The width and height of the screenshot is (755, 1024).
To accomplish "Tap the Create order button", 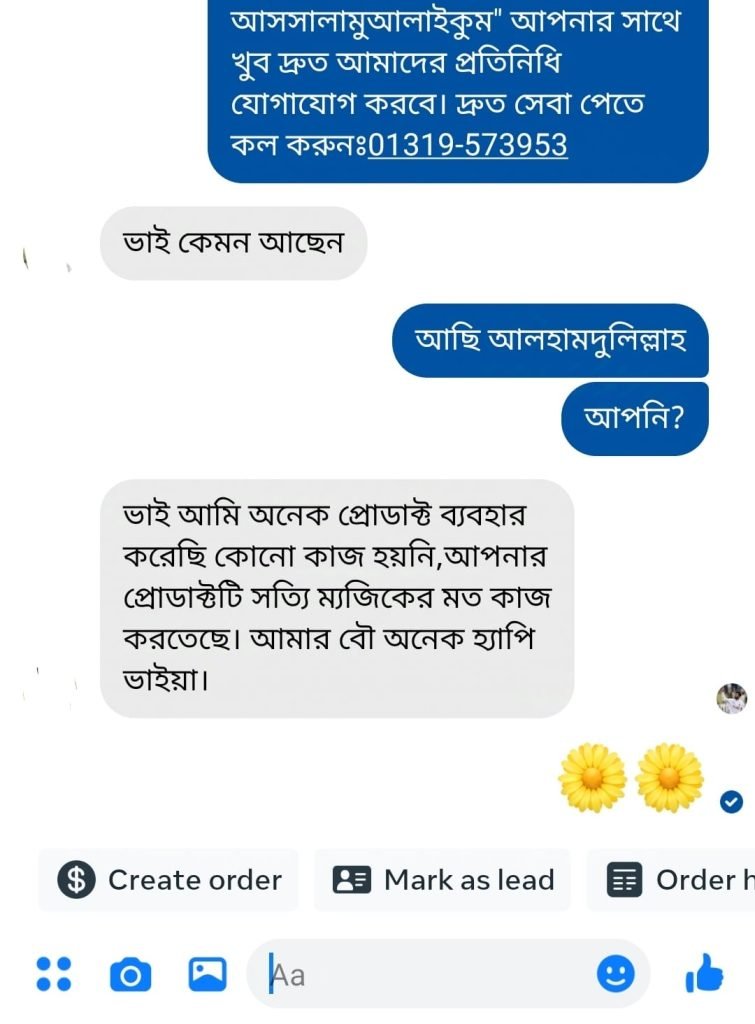I will [168, 880].
